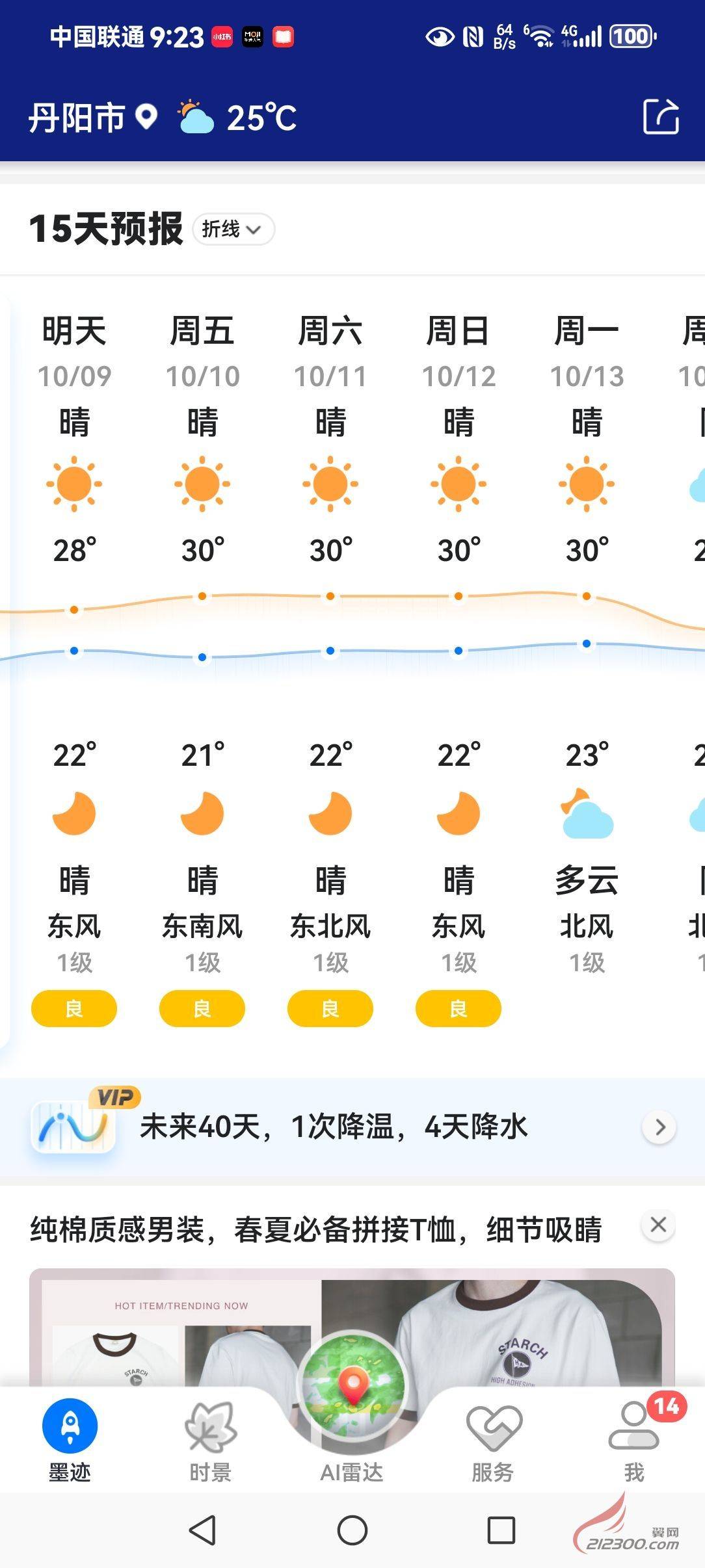The width and height of the screenshot is (705, 1568).
Task: Tap the system home button
Action: 352,1530
